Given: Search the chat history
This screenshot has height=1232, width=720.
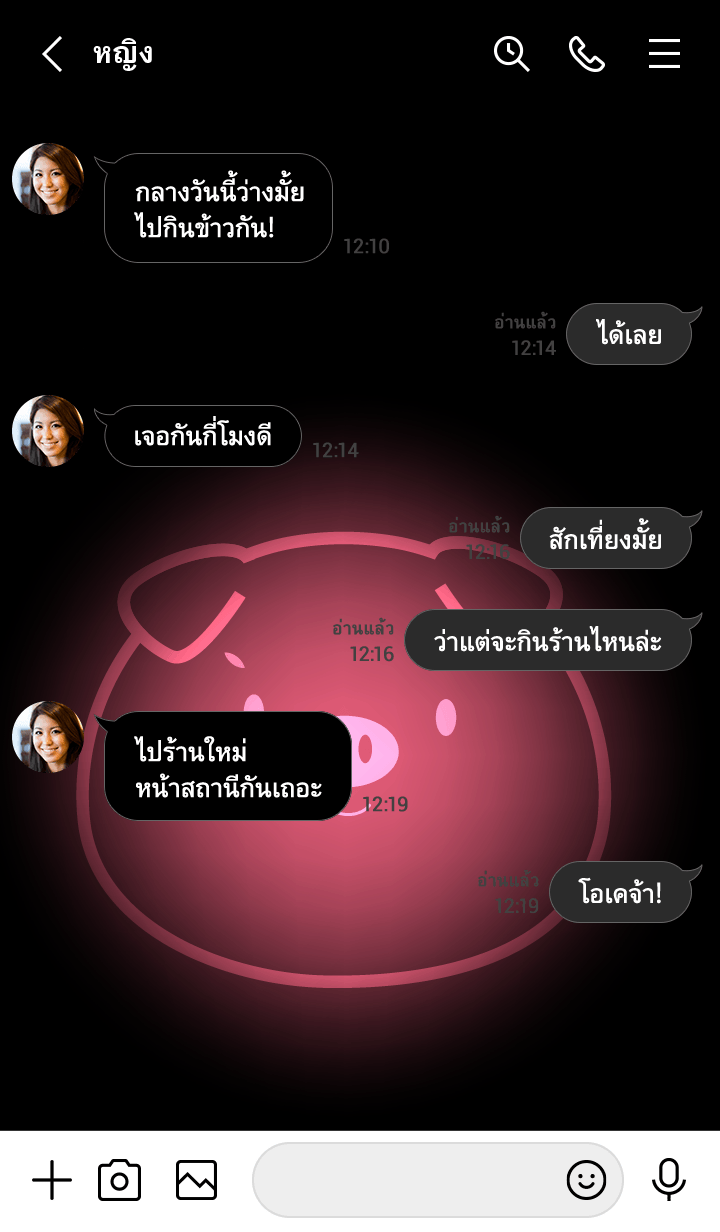Looking at the screenshot, I should tap(511, 54).
